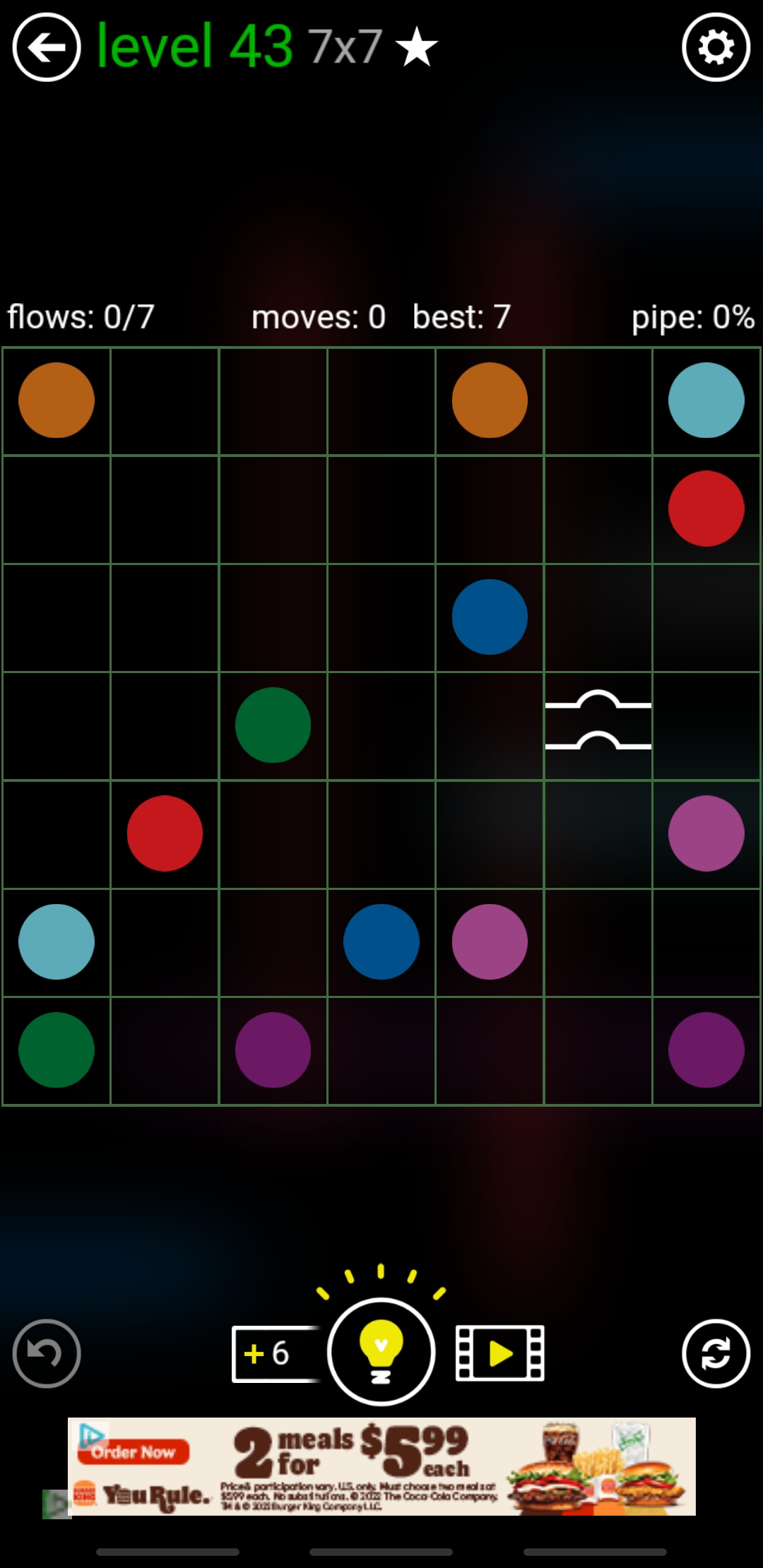Tap the bridge crossing cell
Image resolution: width=763 pixels, height=1568 pixels.
coord(598,725)
